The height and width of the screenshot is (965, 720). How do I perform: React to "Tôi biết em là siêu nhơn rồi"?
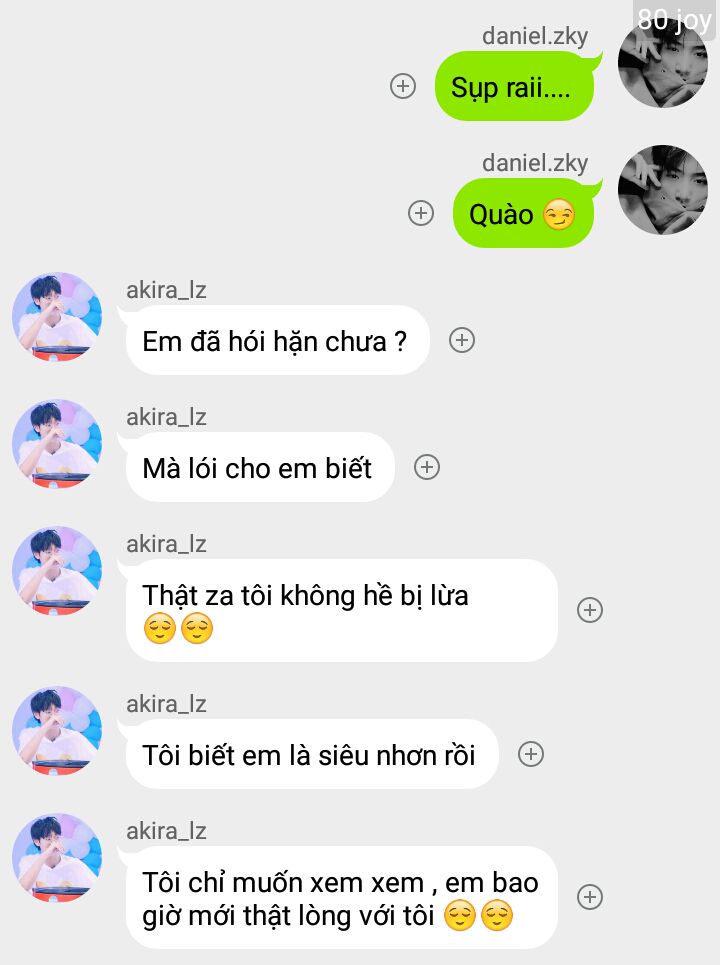531,754
